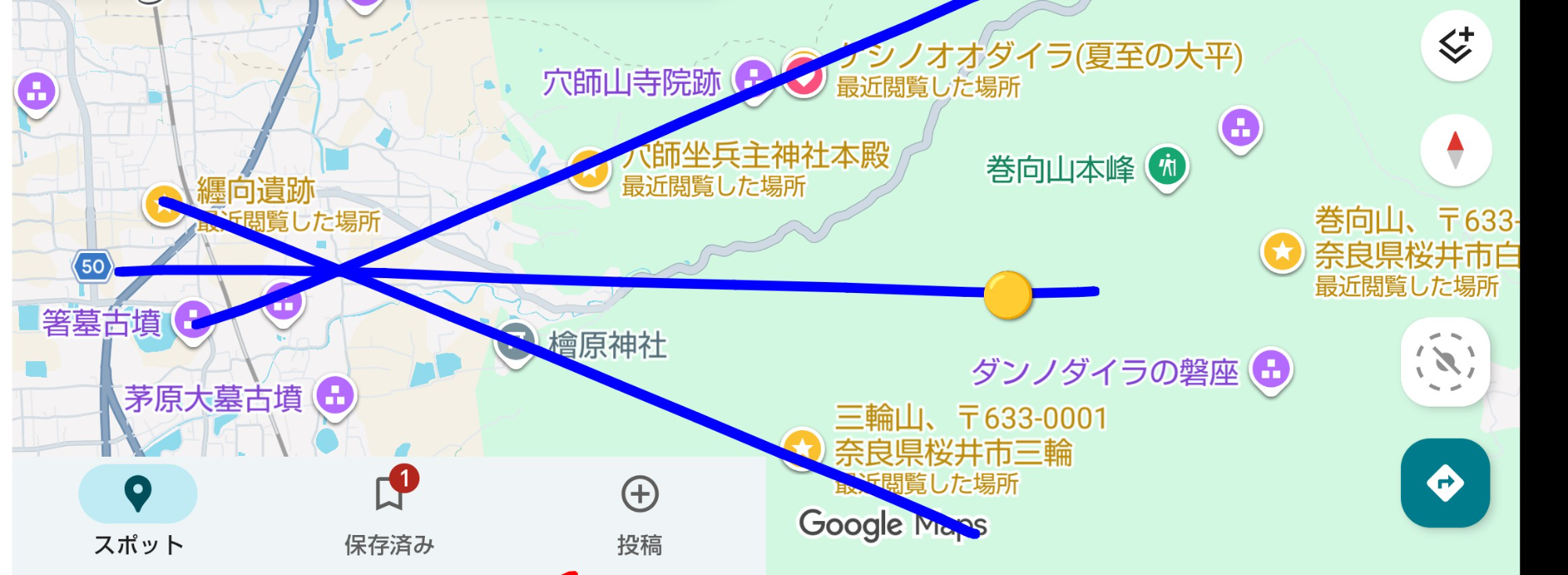Image resolution: width=1568 pixels, height=575 pixels.
Task: Tap the heart pin near ゲシノオオダイラ
Action: click(x=804, y=76)
